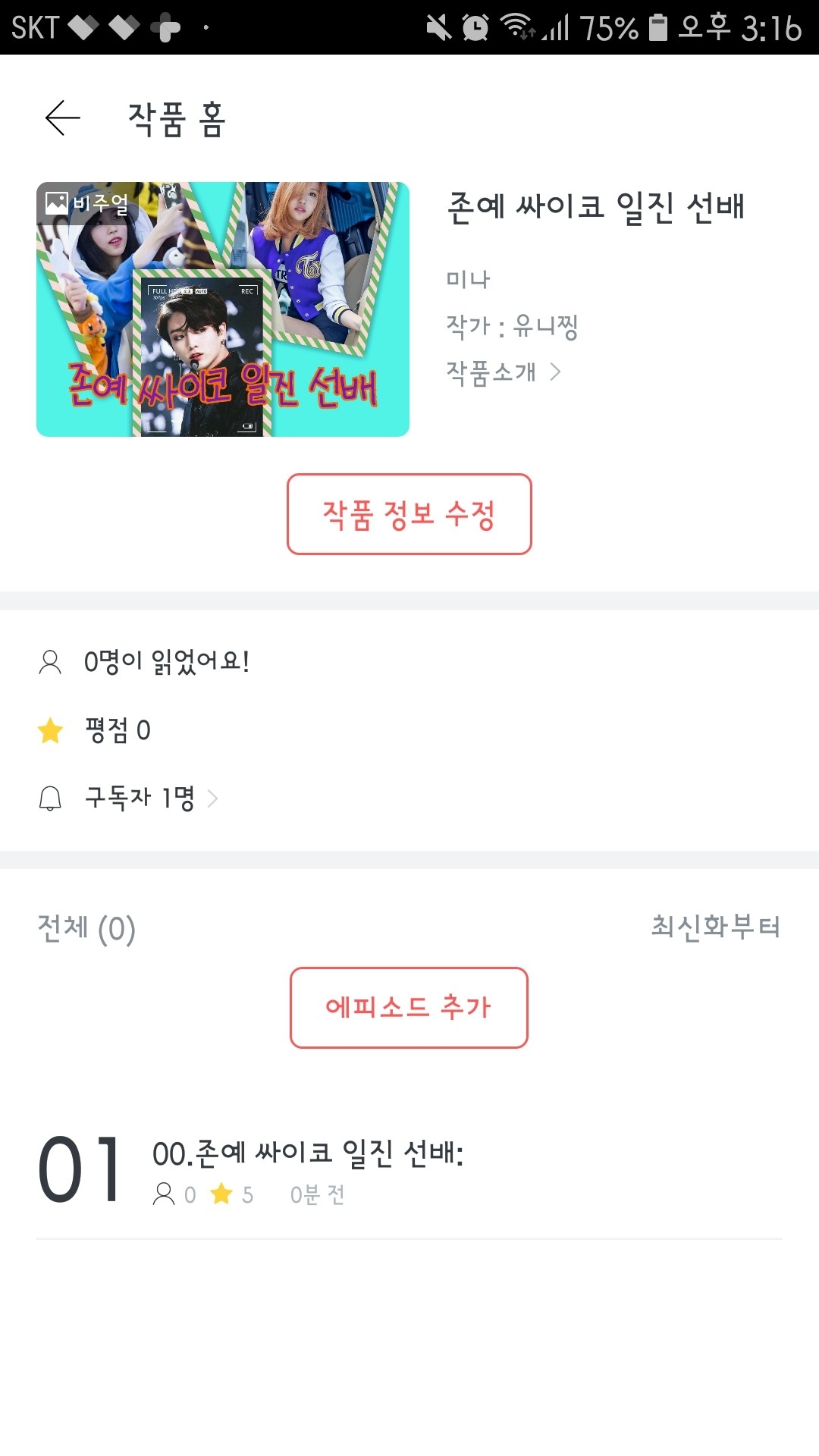Change sort order via 최신화부터
Screen dimensions: 819x1456
715,927
